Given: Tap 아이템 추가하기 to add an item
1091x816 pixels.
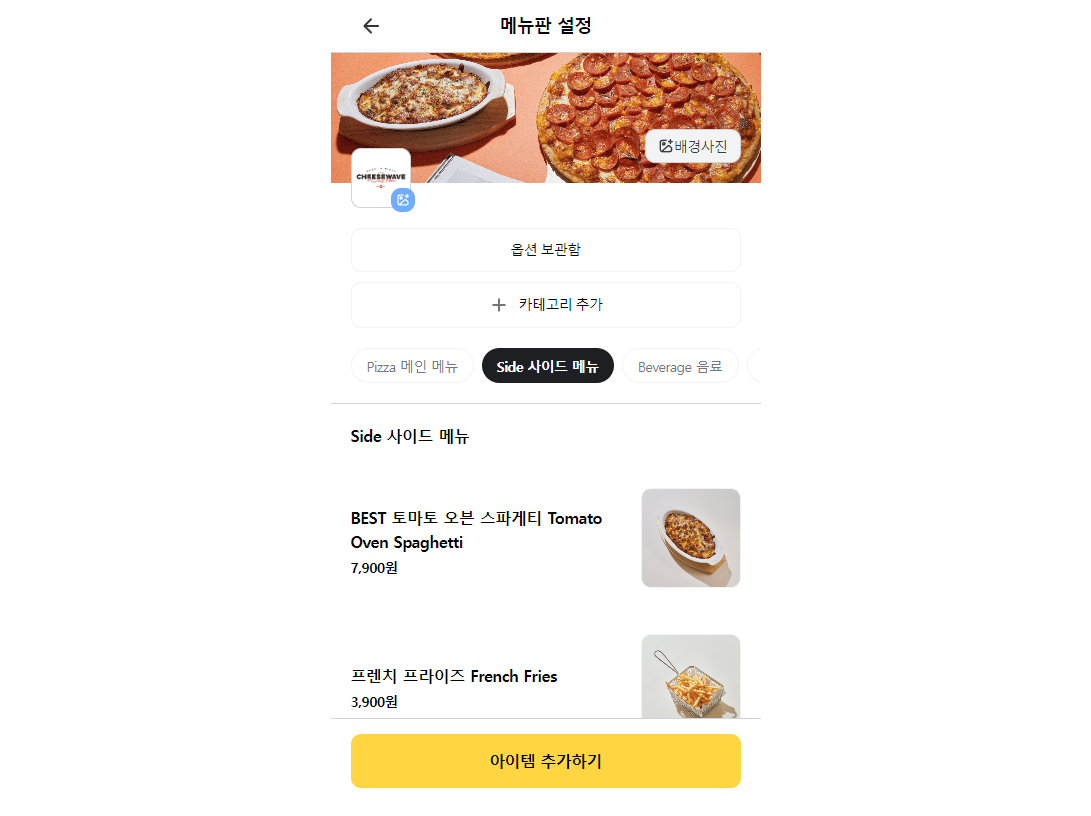Looking at the screenshot, I should (x=545, y=761).
